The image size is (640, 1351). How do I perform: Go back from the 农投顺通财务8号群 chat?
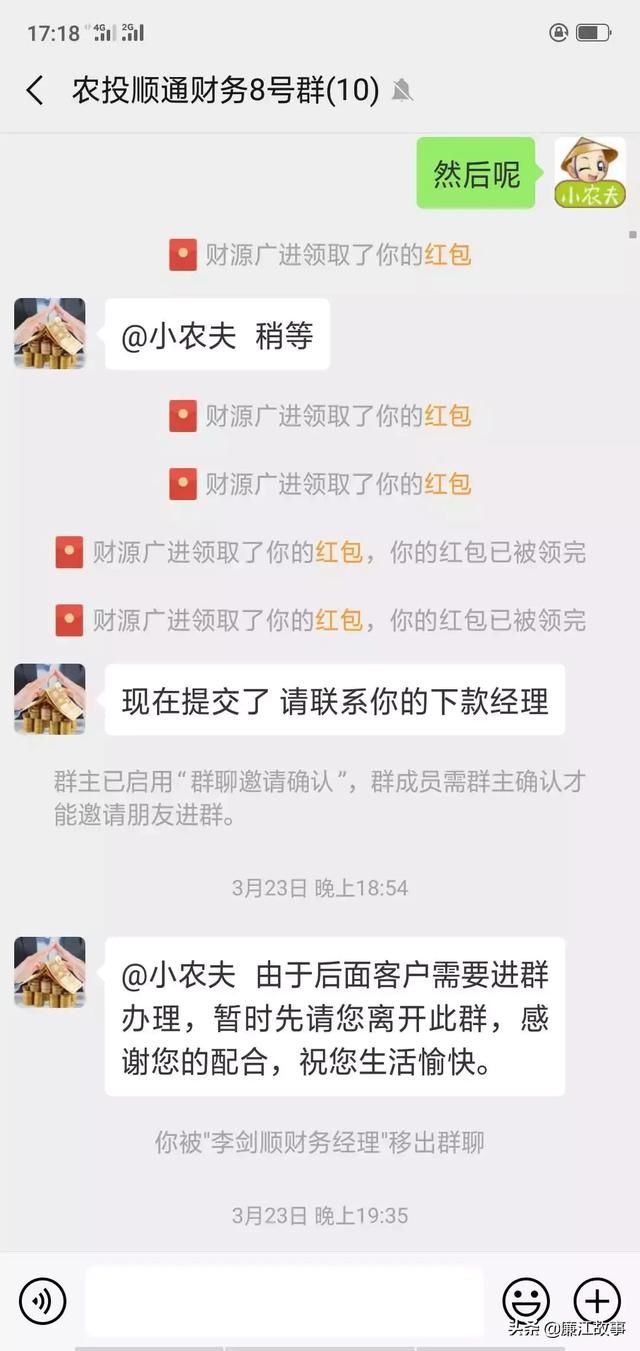35,91
